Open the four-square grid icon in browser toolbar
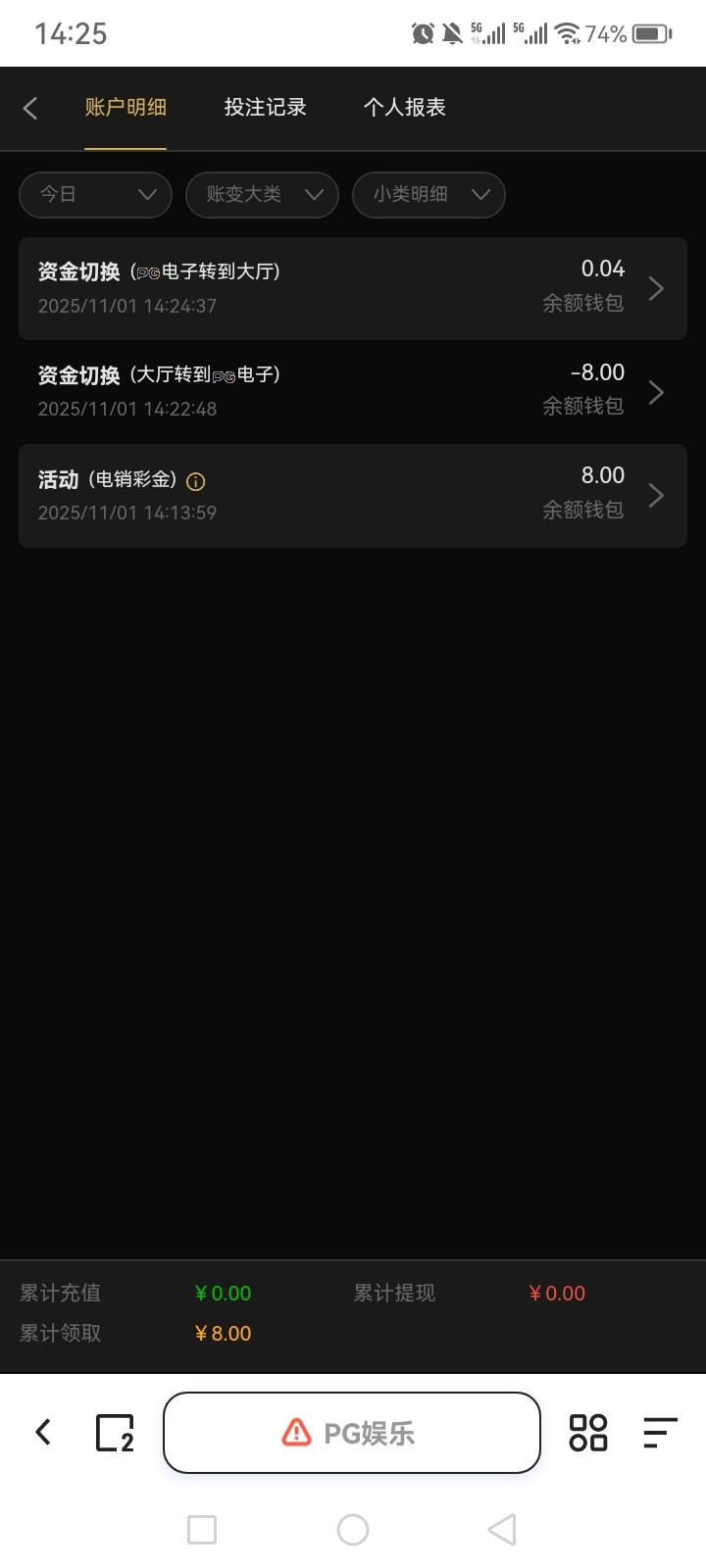This screenshot has height=1568, width=706. click(x=587, y=1432)
